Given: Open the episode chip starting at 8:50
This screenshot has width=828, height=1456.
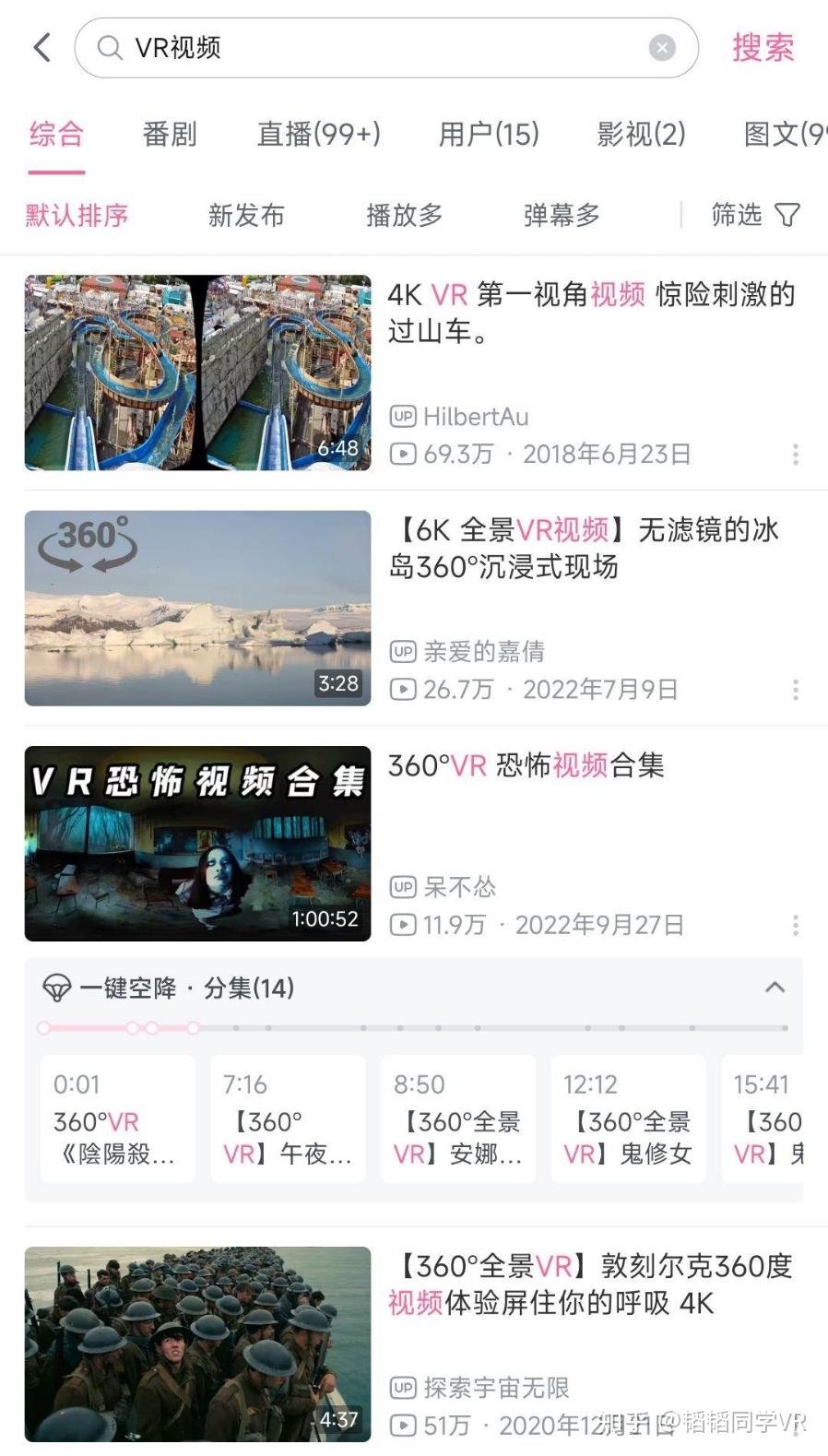Looking at the screenshot, I should pos(457,1119).
